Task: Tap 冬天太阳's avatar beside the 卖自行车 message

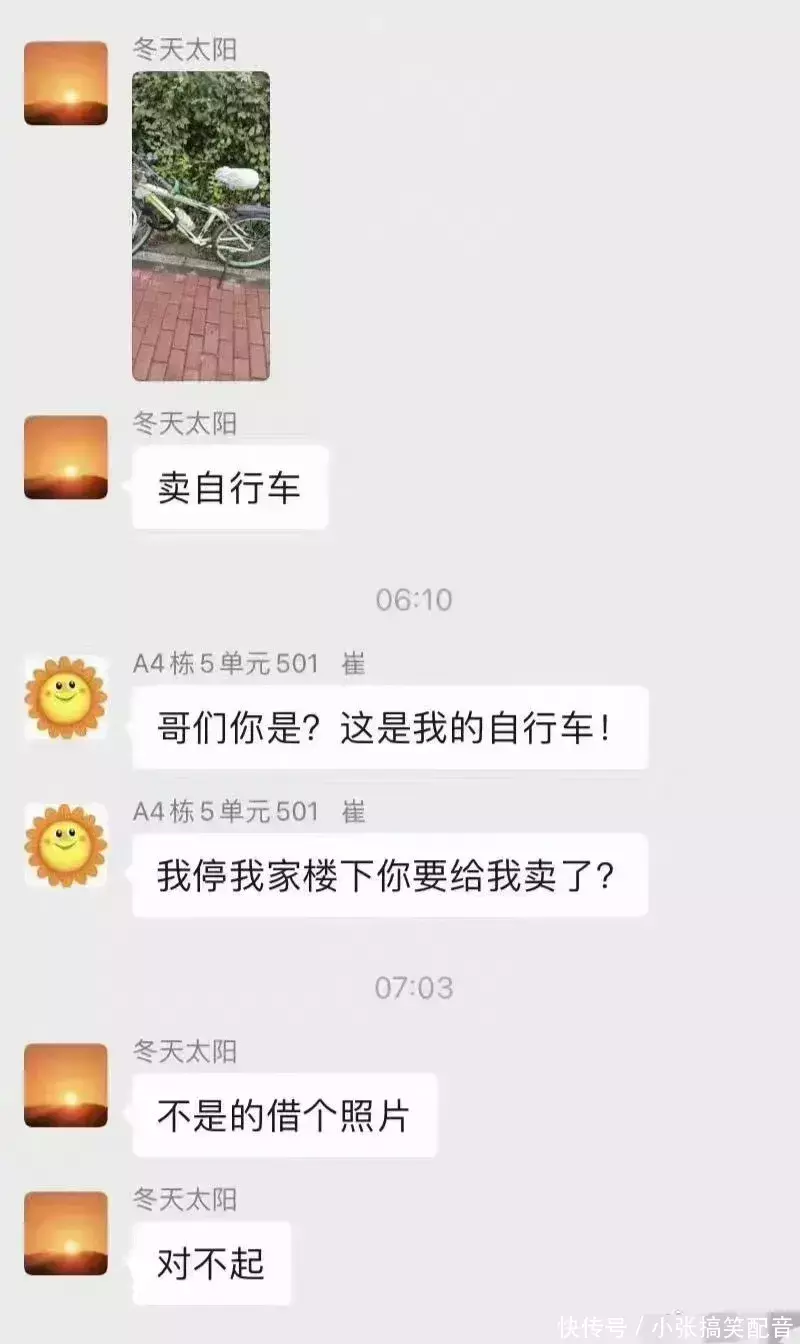Action: pyautogui.click(x=66, y=457)
